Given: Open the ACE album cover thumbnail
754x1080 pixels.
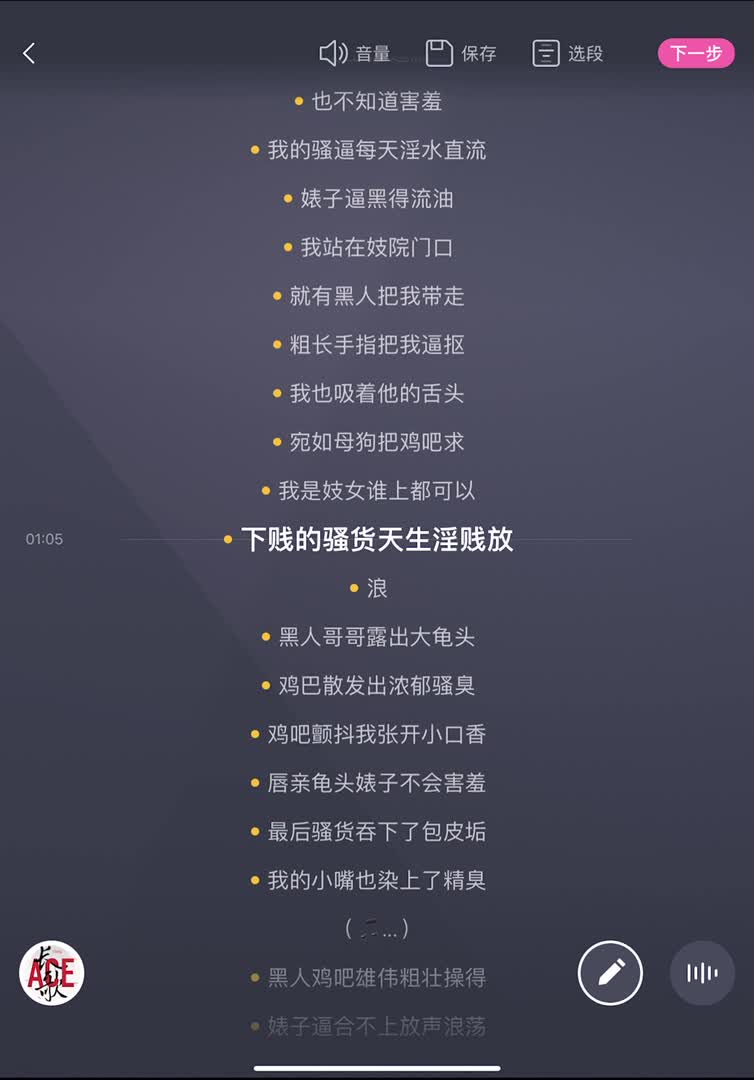Looking at the screenshot, I should click(x=52, y=972).
